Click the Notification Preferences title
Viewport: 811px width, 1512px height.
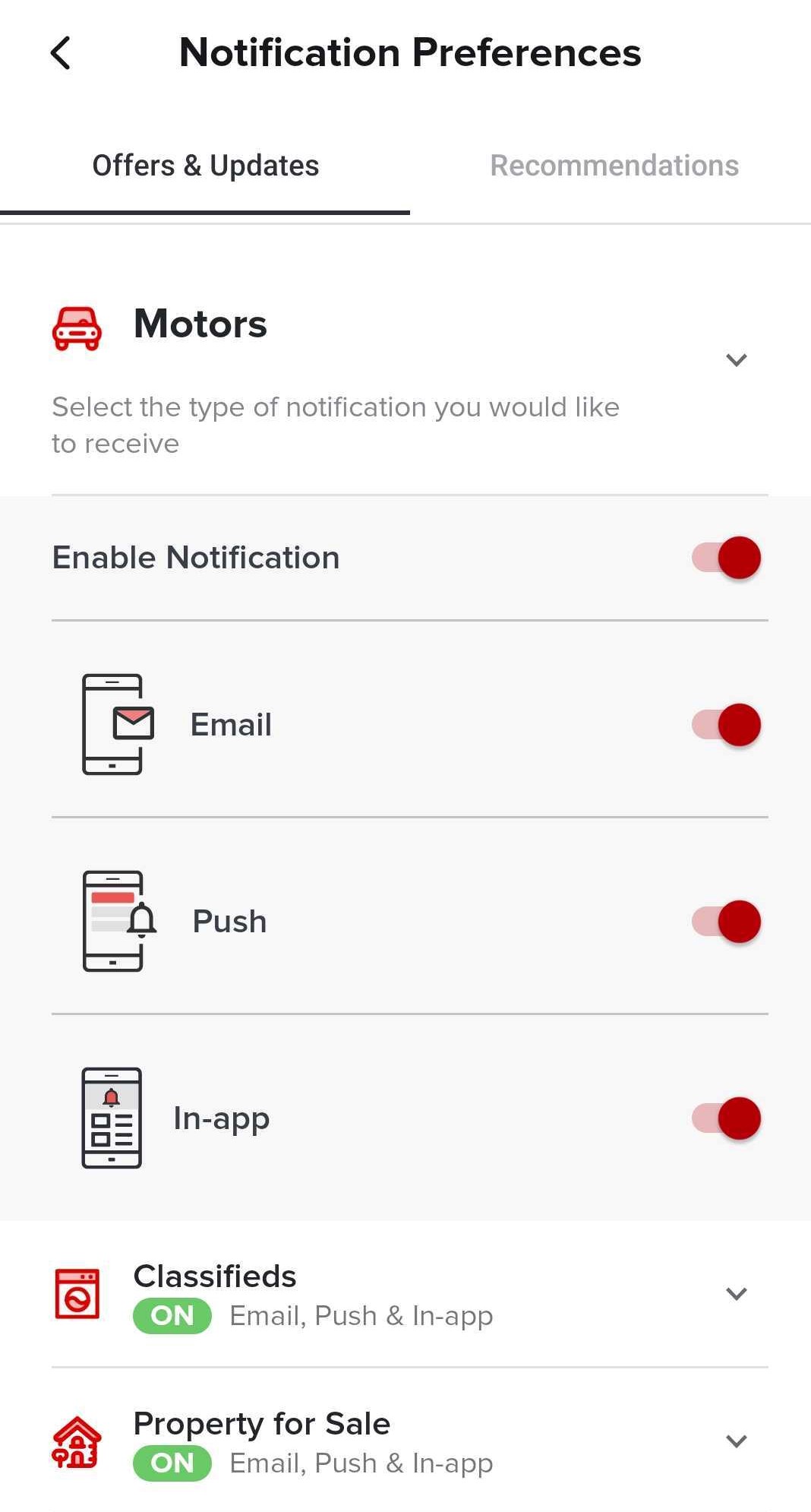click(x=410, y=52)
